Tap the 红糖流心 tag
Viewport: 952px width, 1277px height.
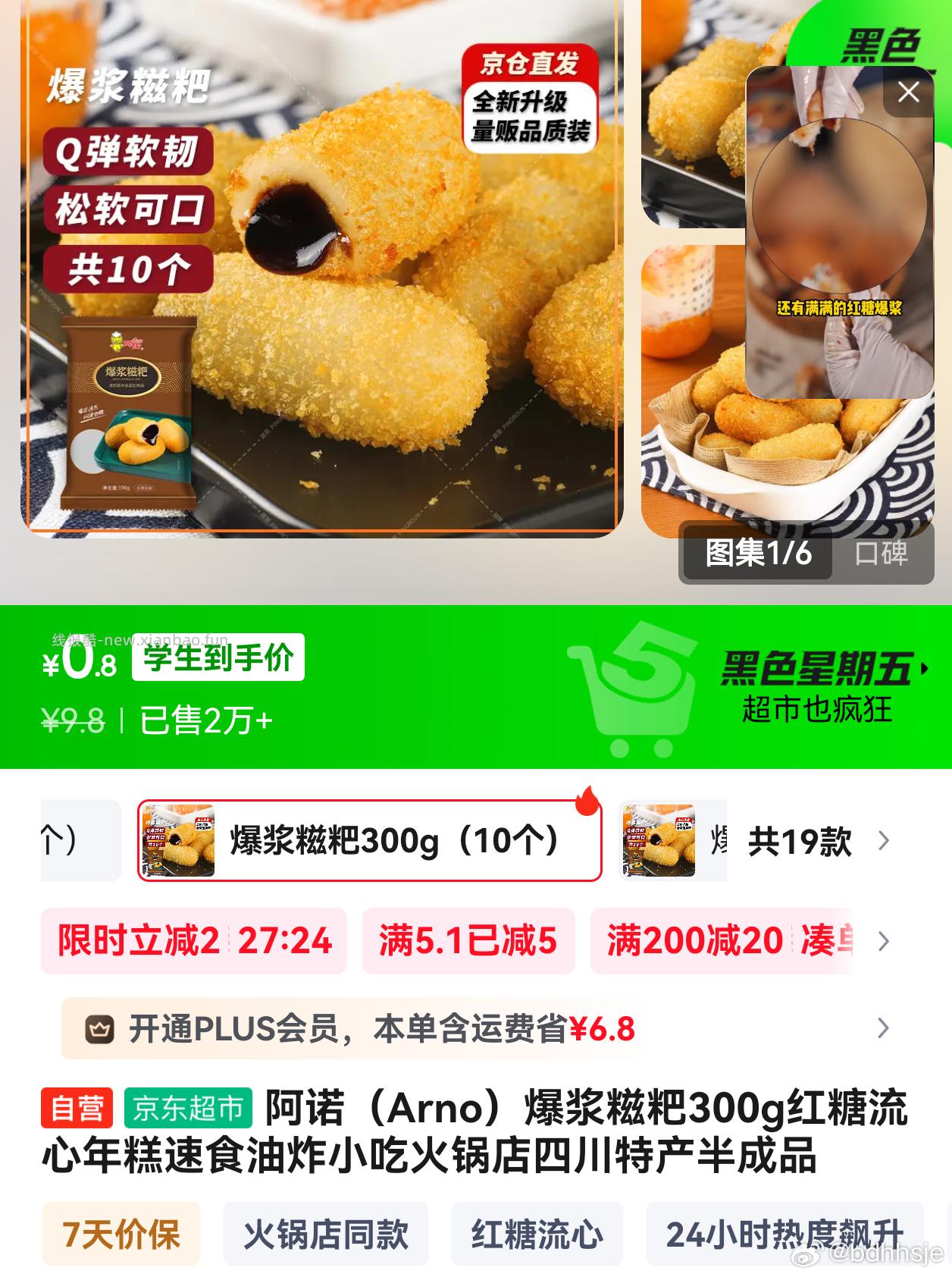click(537, 1234)
